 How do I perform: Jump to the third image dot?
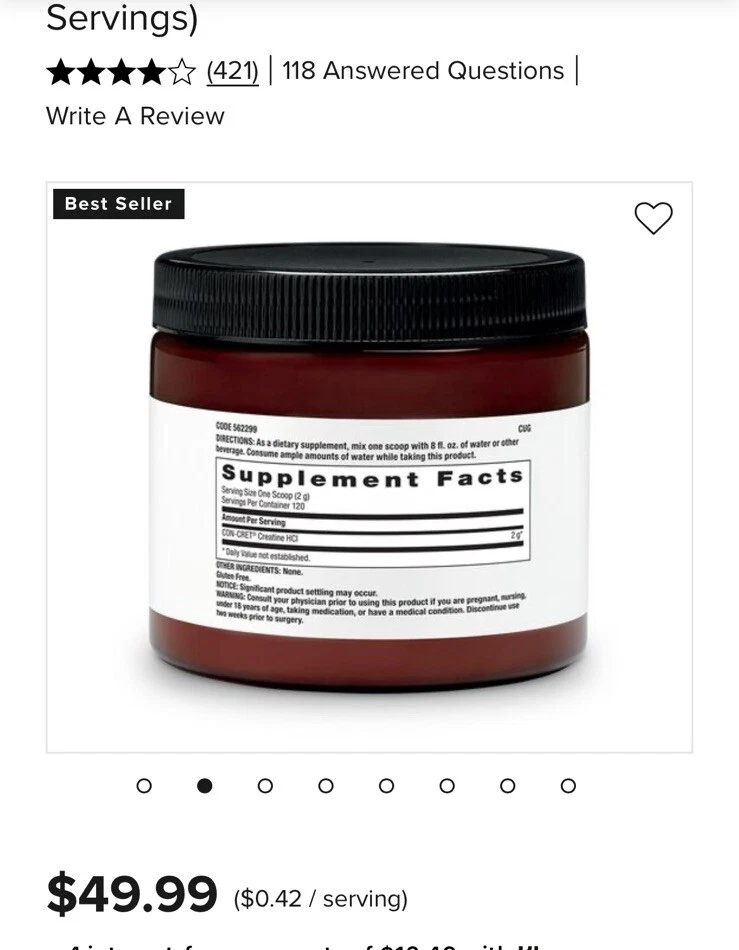(265, 786)
